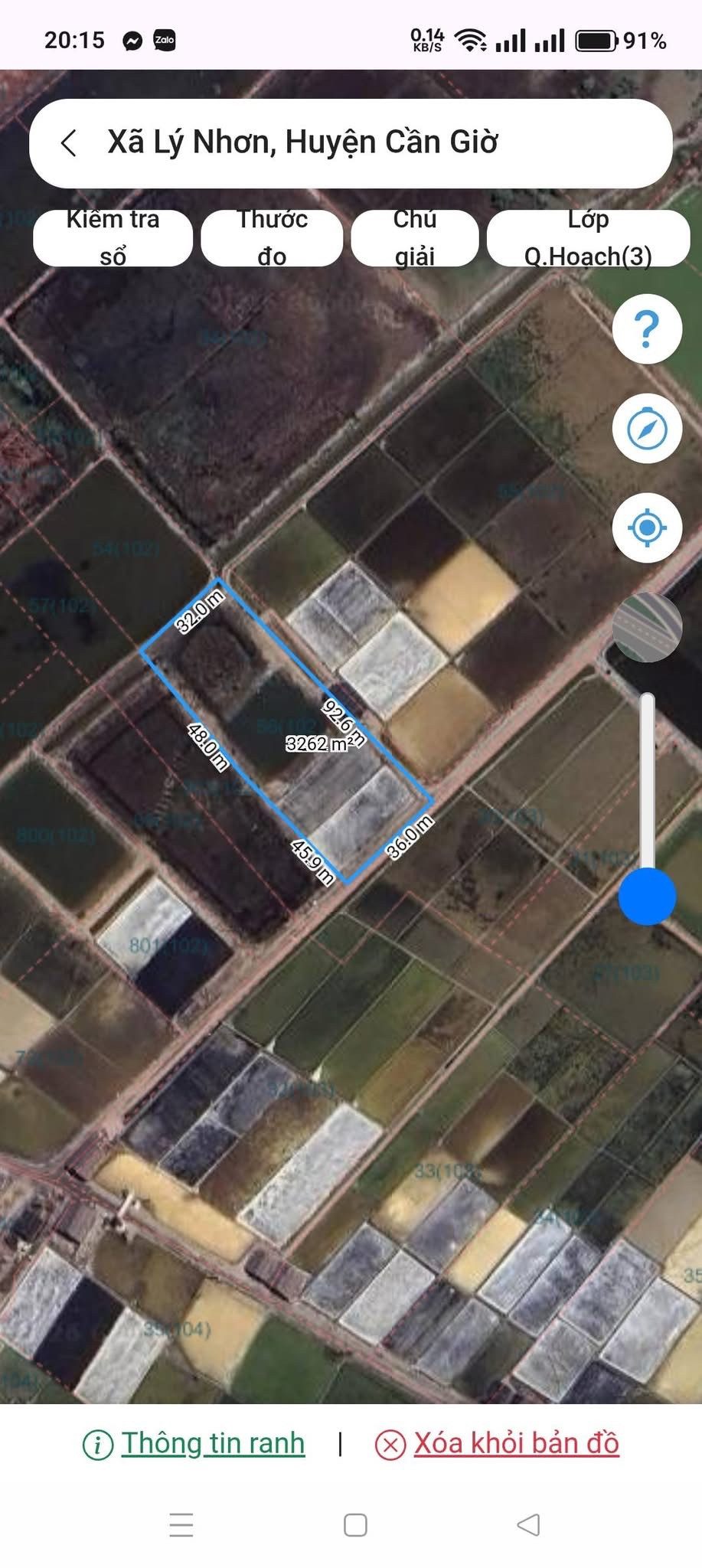Tap the blue opacity slider handle
Viewport: 702px width, 1568px height.
pyautogui.click(x=647, y=896)
